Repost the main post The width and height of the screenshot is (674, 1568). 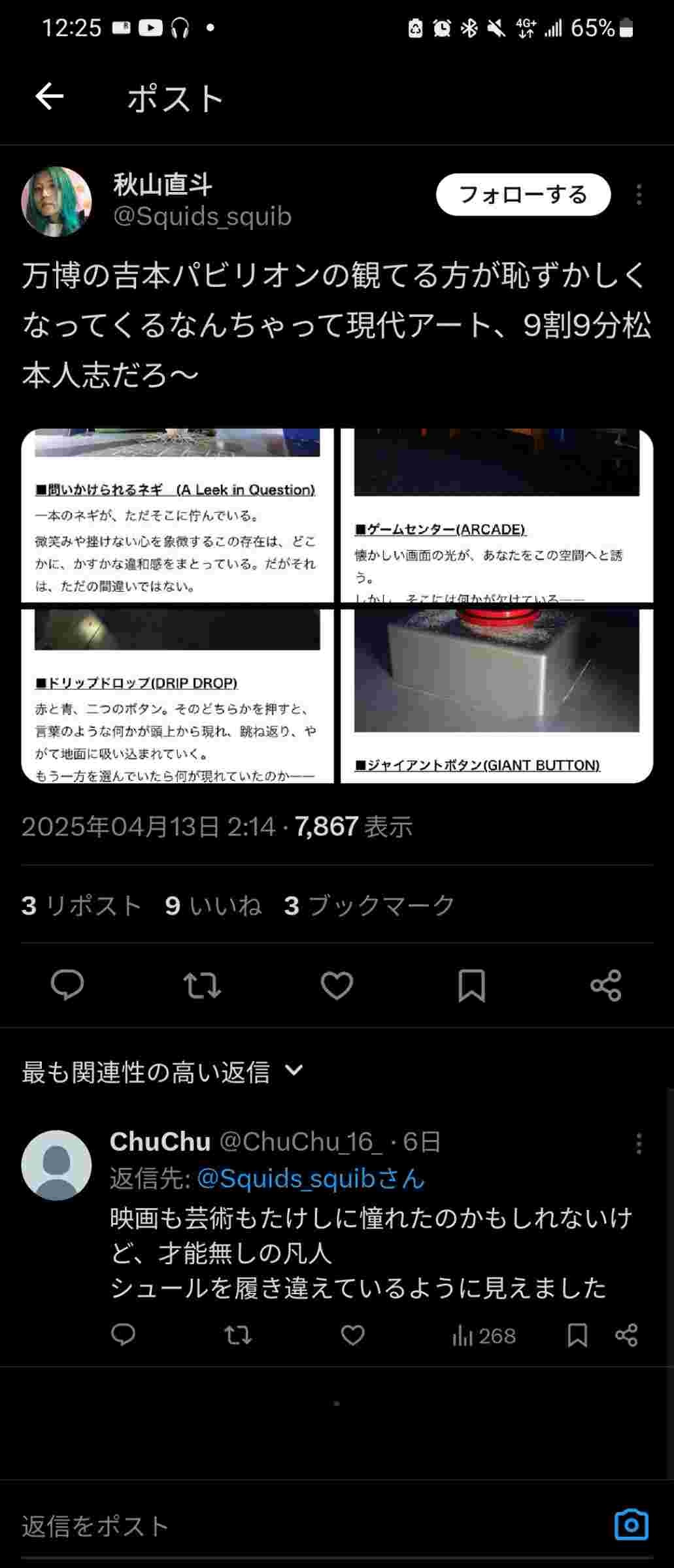coord(202,985)
